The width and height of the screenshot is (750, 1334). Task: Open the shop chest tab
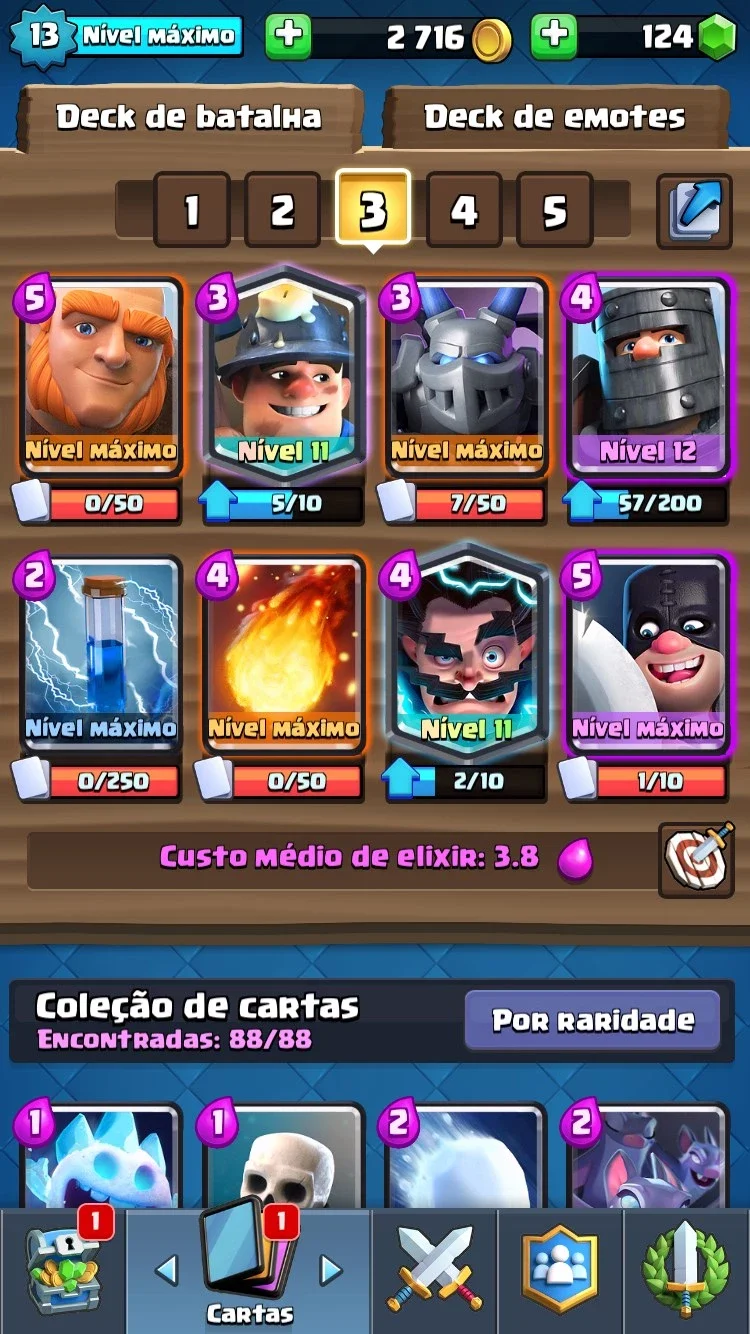[x=62, y=1270]
